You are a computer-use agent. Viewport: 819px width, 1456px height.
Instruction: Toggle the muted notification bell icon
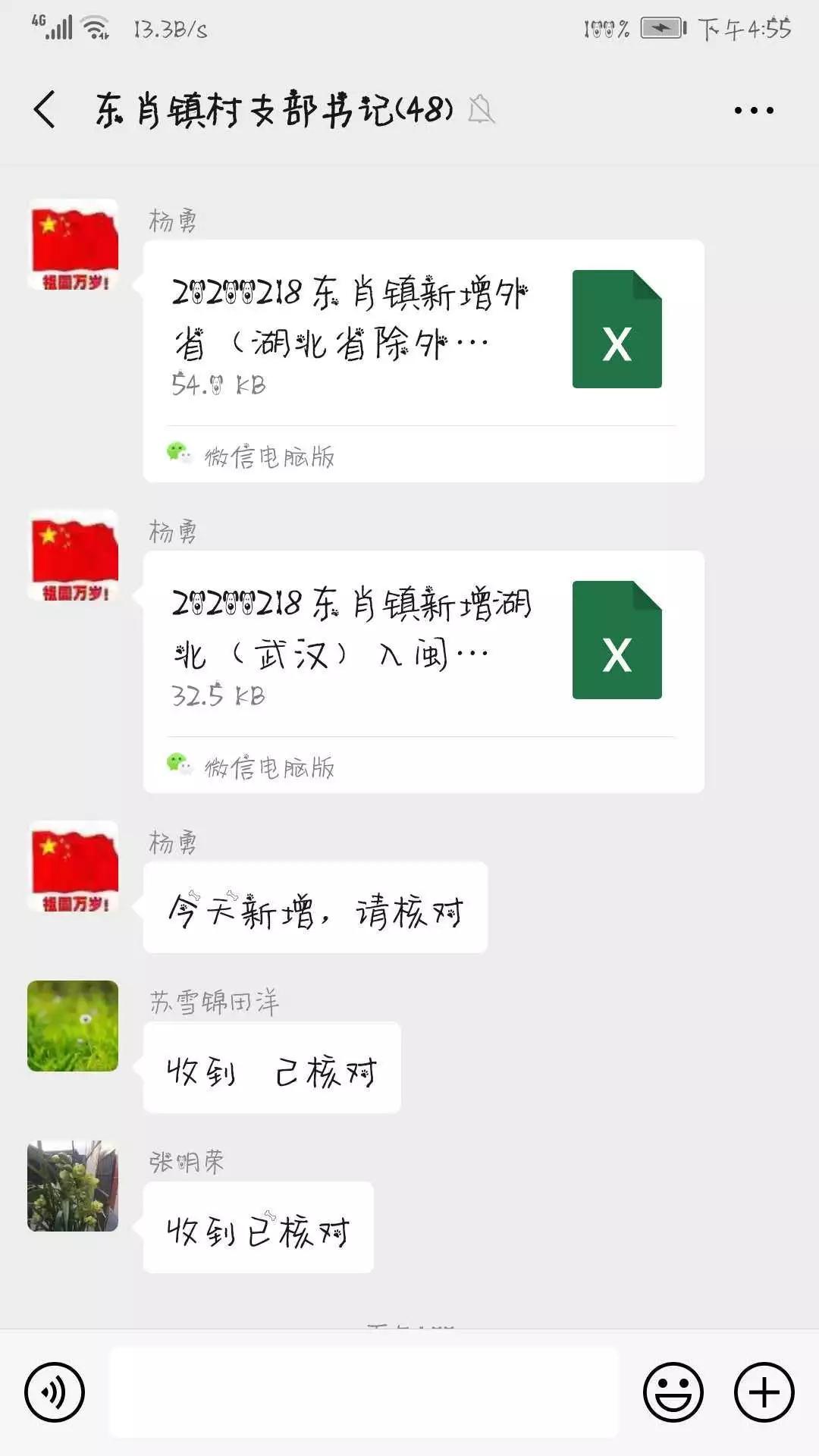482,111
